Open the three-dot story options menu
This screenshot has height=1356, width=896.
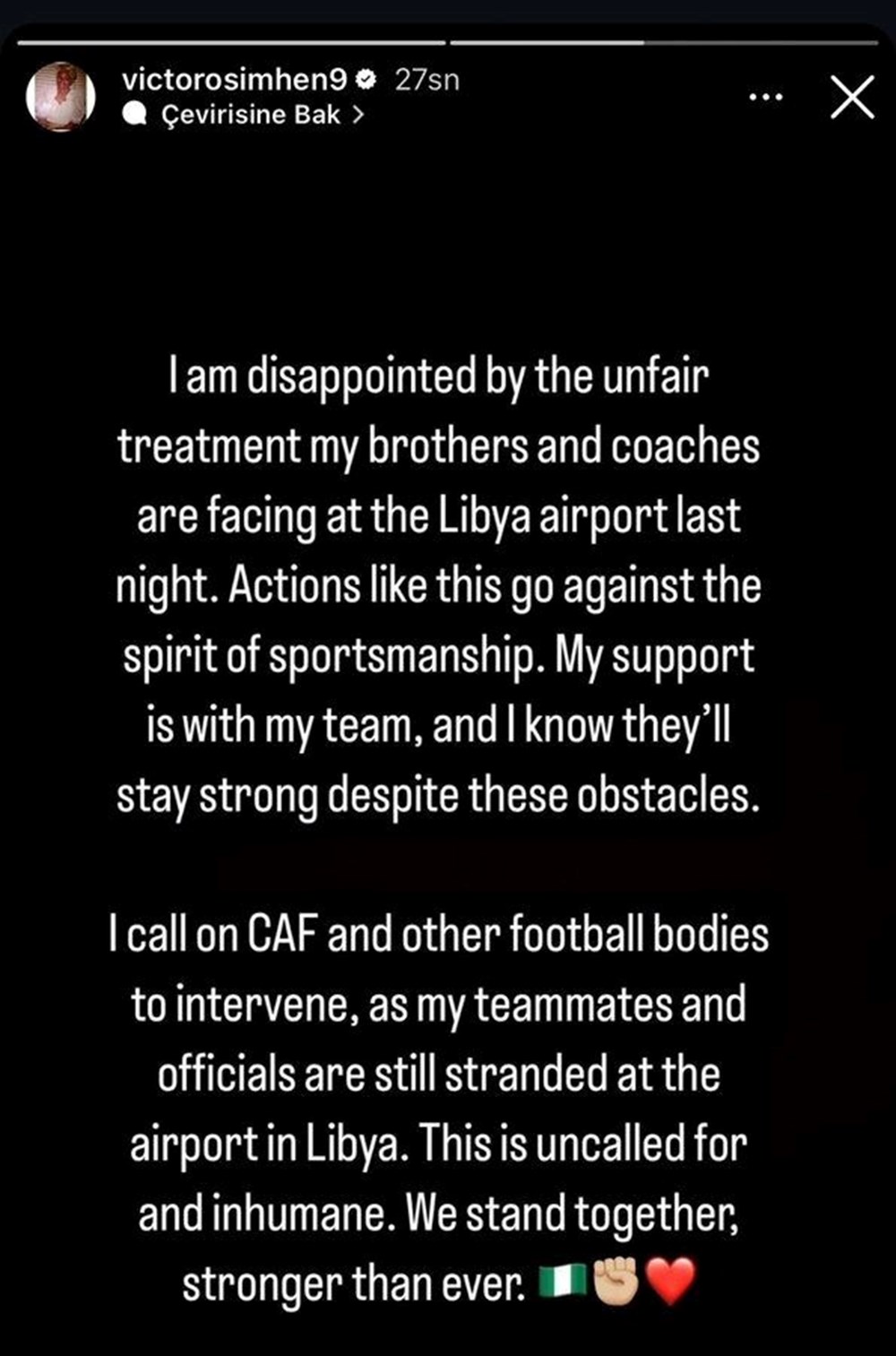click(765, 97)
